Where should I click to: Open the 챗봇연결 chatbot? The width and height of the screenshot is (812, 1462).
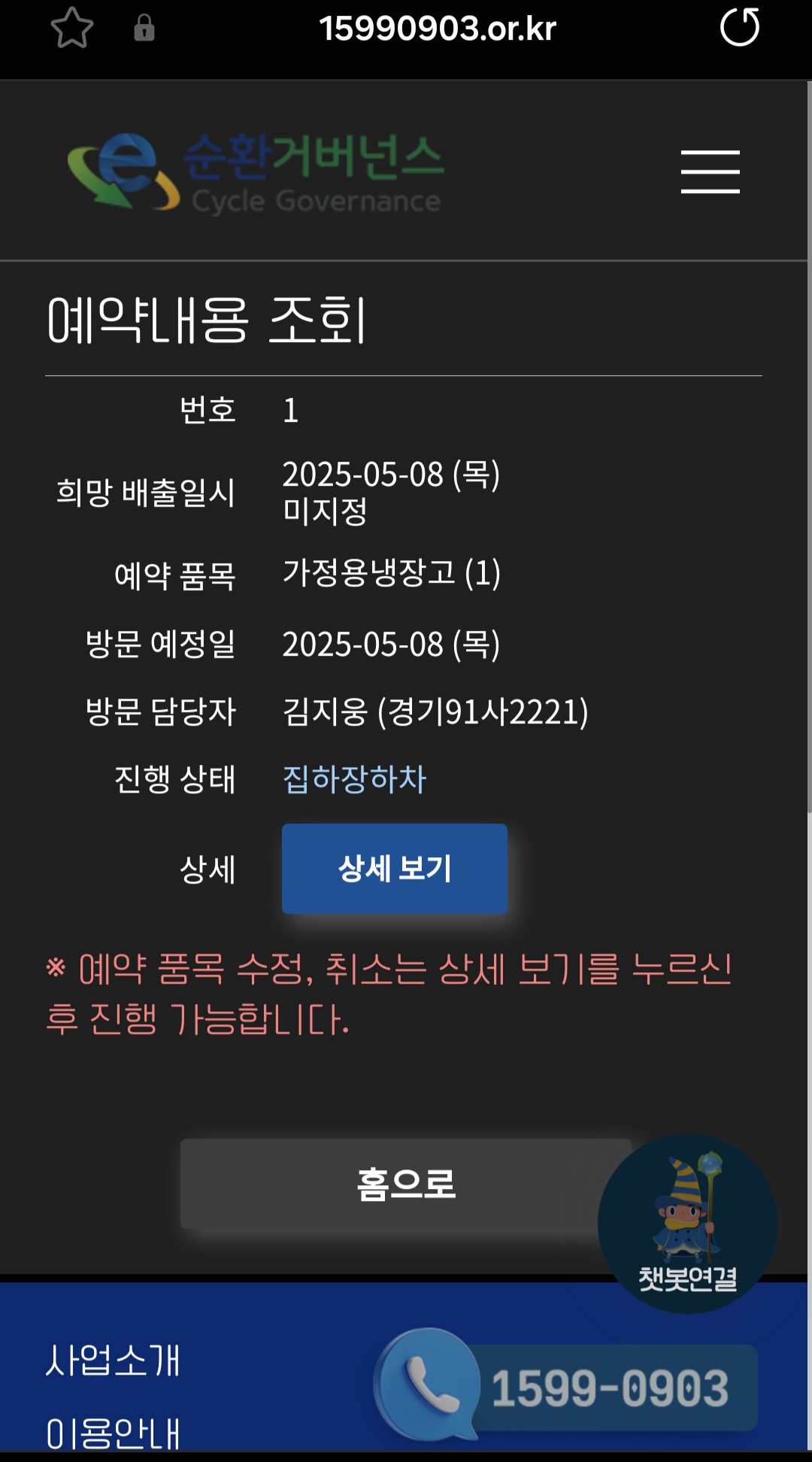688,1224
